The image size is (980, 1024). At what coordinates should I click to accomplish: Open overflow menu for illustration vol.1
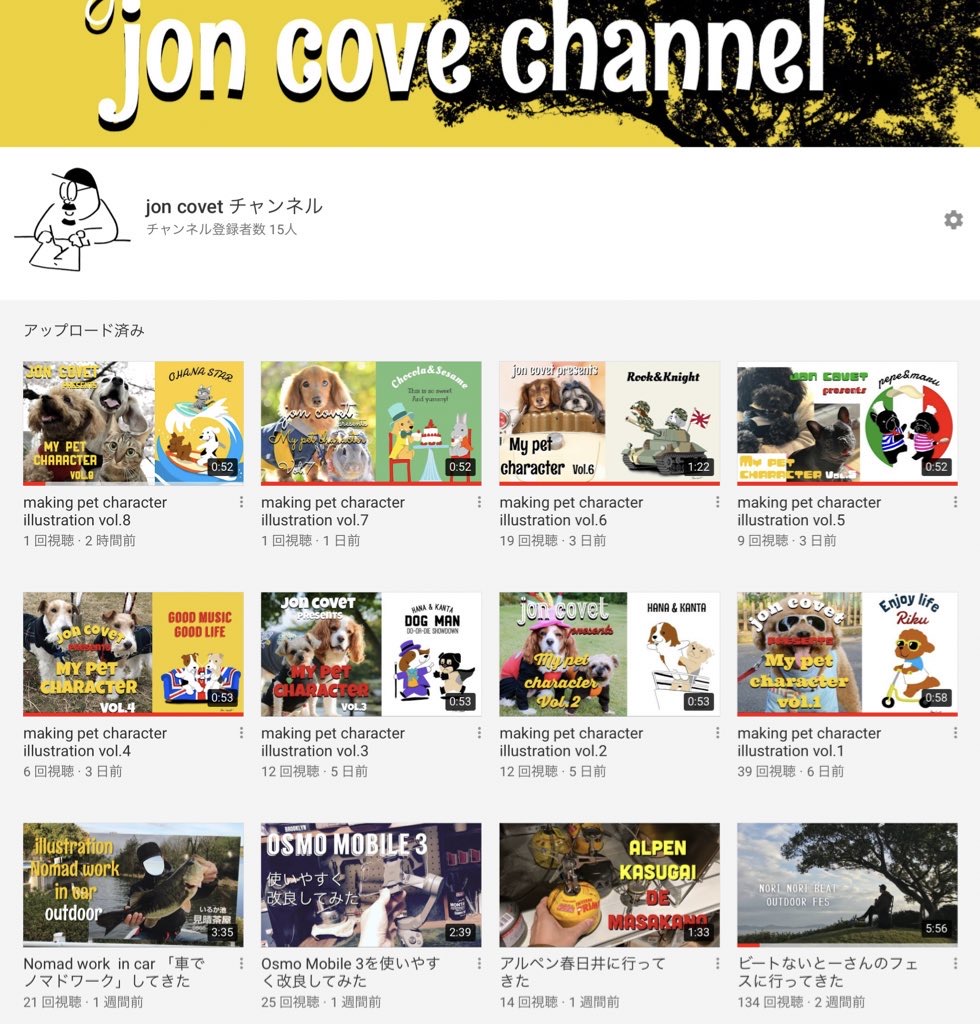pyautogui.click(x=955, y=733)
